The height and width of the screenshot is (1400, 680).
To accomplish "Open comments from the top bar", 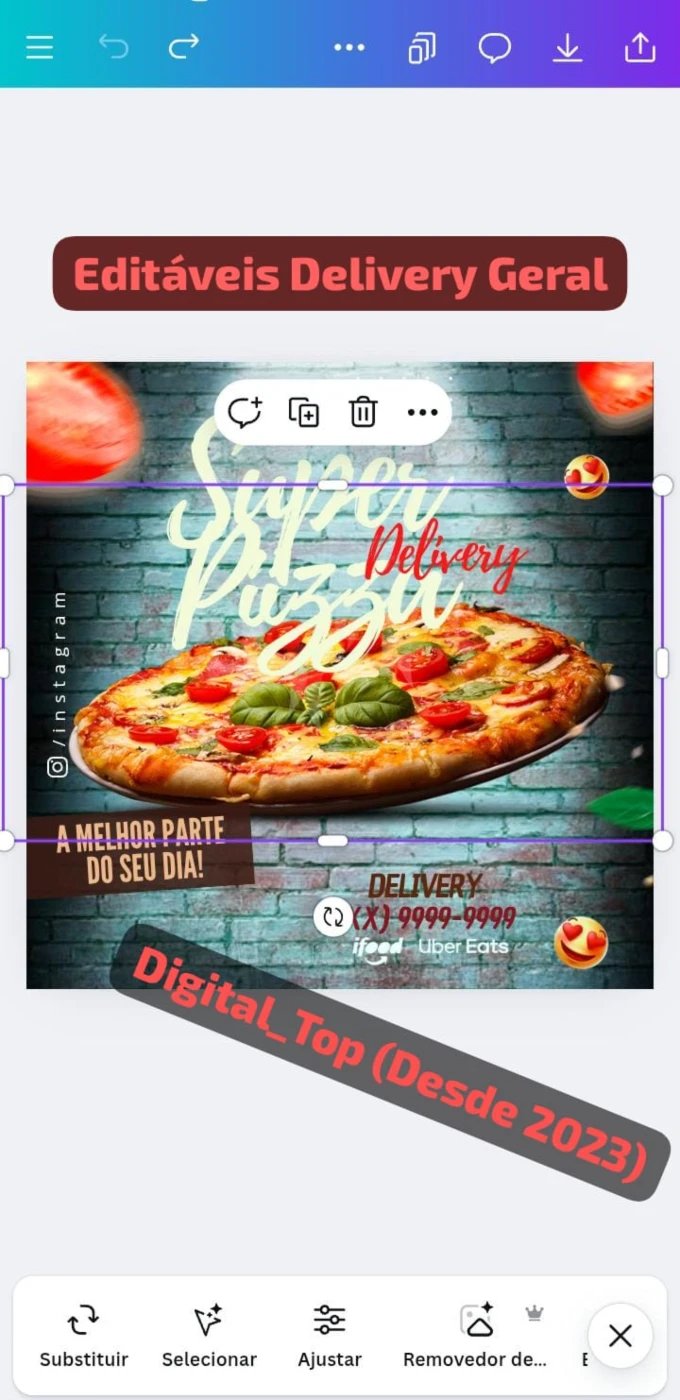I will 495,47.
